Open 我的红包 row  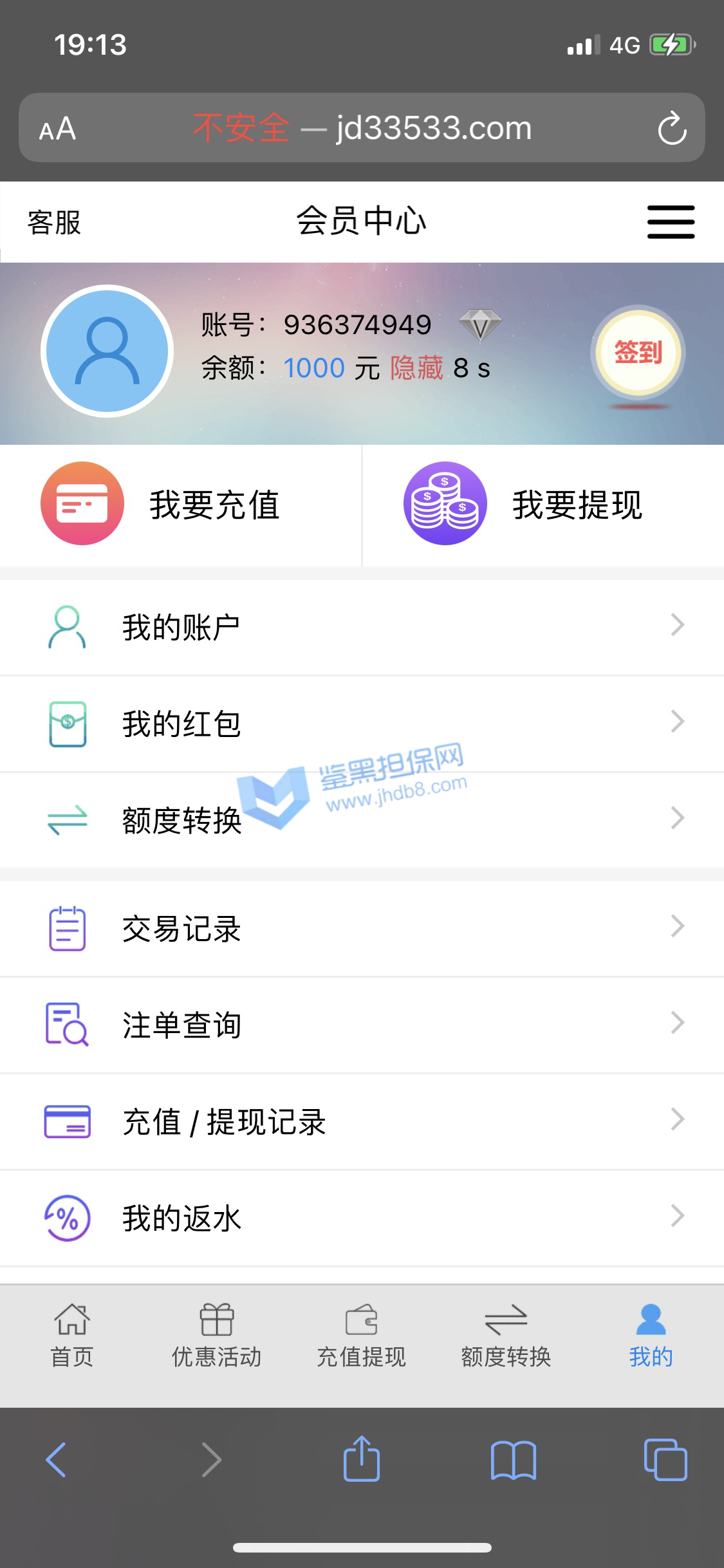[362, 723]
